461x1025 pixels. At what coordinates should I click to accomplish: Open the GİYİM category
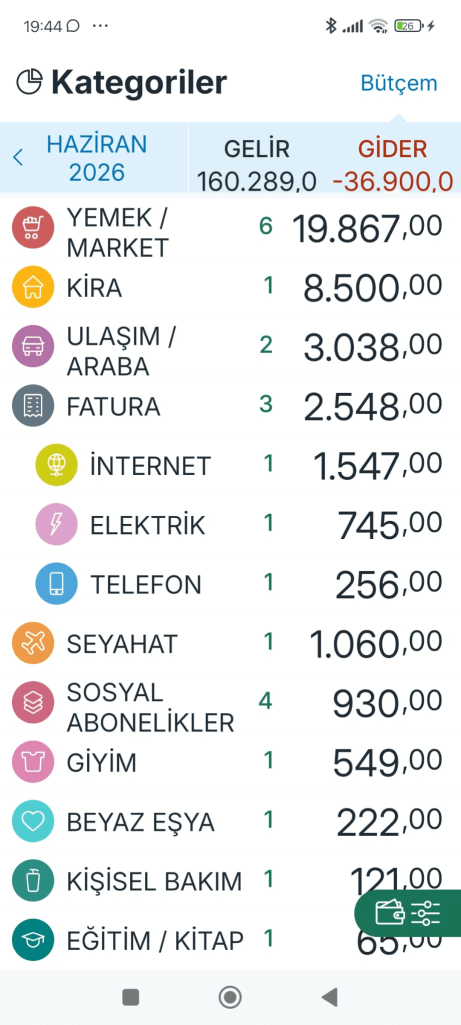[x=230, y=762]
